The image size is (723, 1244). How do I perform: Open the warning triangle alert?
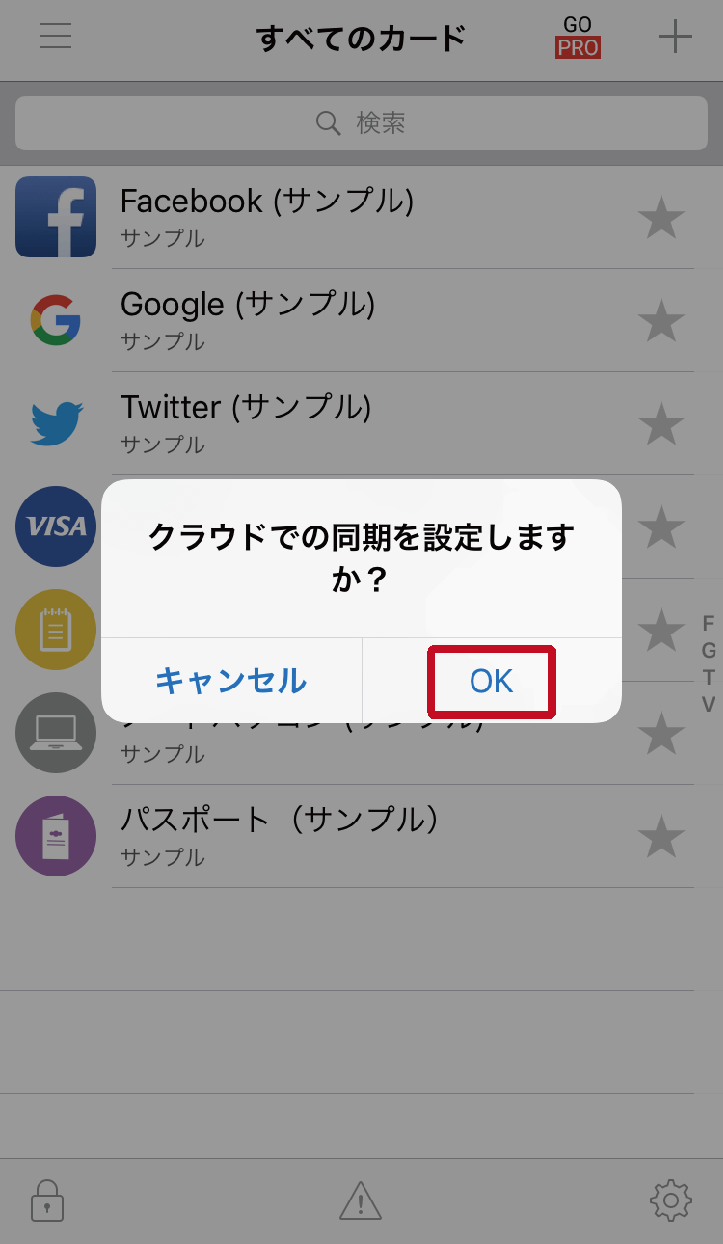click(x=360, y=1201)
